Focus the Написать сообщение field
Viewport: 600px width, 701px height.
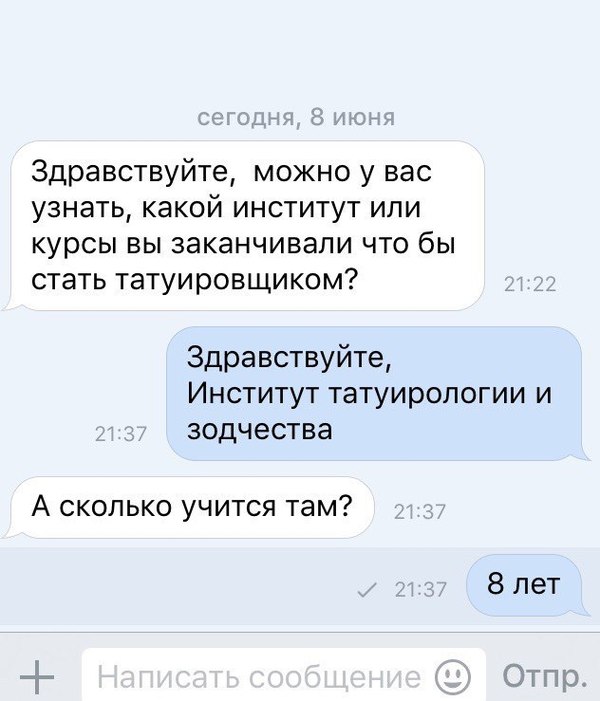pyautogui.click(x=260, y=677)
